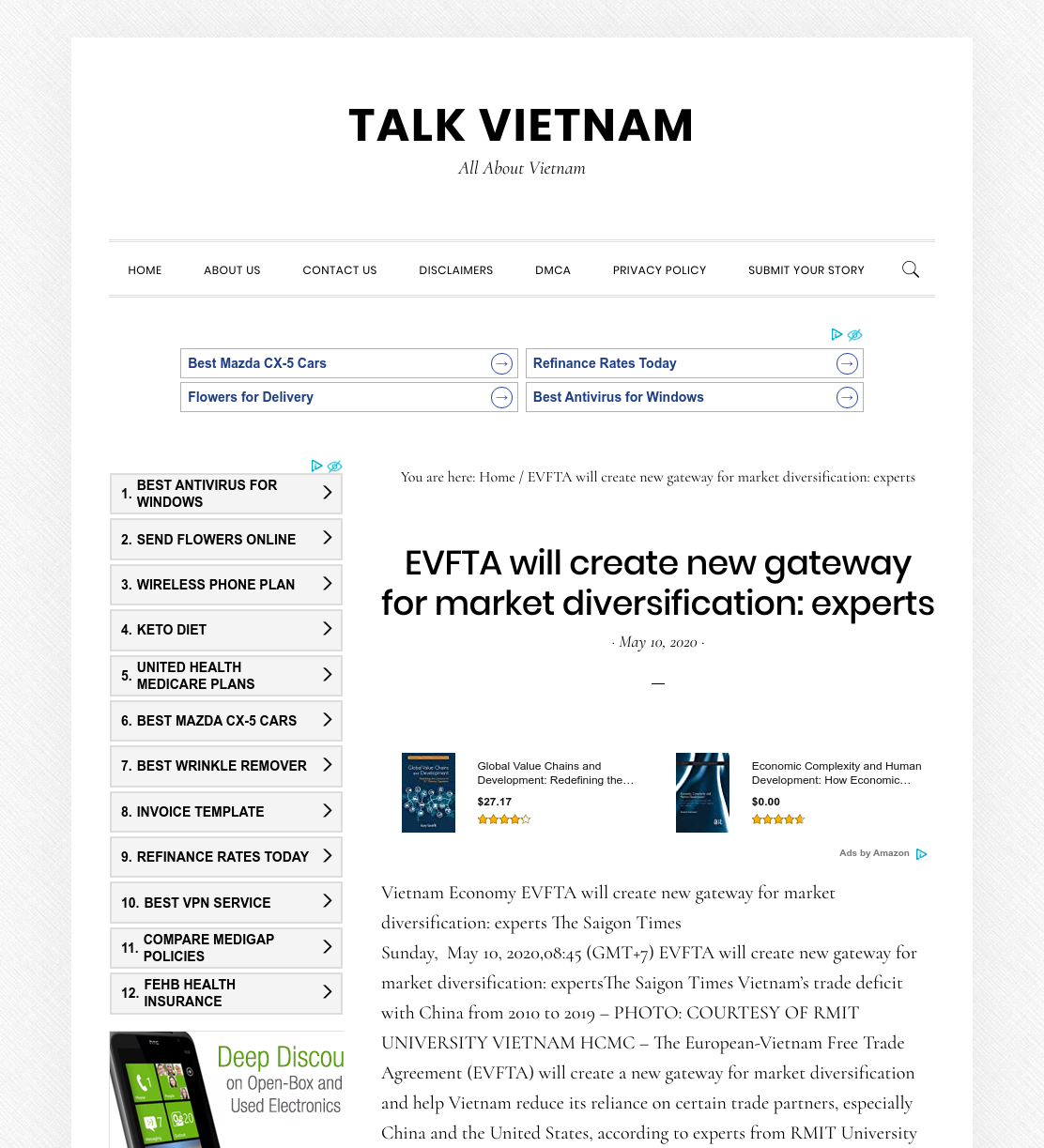Viewport: 1044px width, 1148px height.
Task: Select Best VPN Service in sidebar
Action: tap(226, 903)
